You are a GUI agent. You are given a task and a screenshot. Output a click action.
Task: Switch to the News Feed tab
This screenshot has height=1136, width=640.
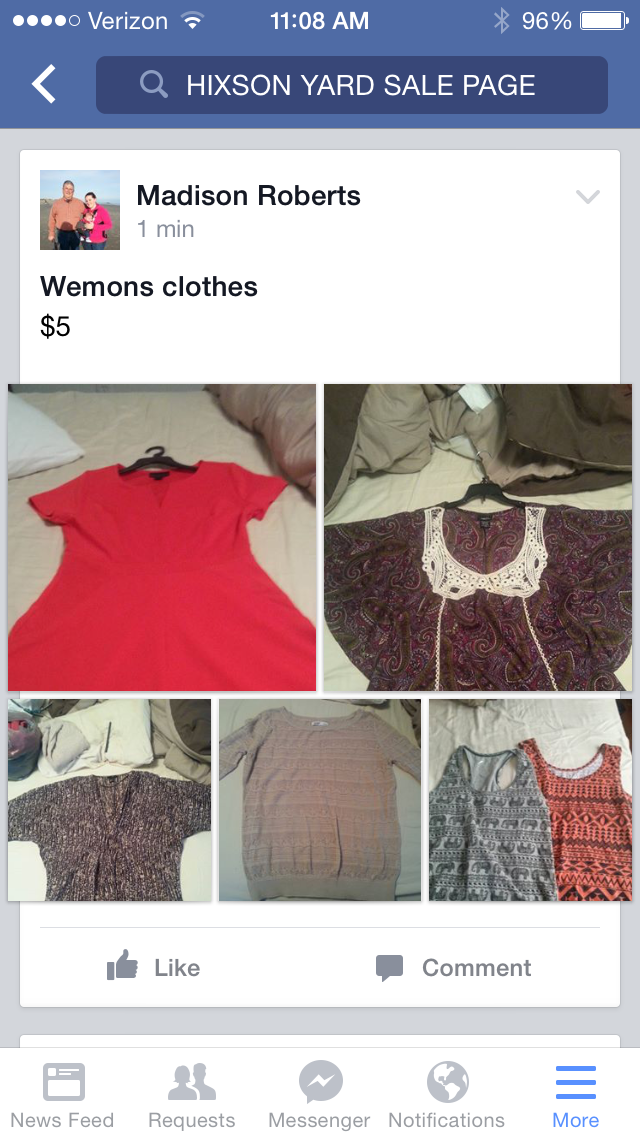pyautogui.click(x=63, y=1094)
